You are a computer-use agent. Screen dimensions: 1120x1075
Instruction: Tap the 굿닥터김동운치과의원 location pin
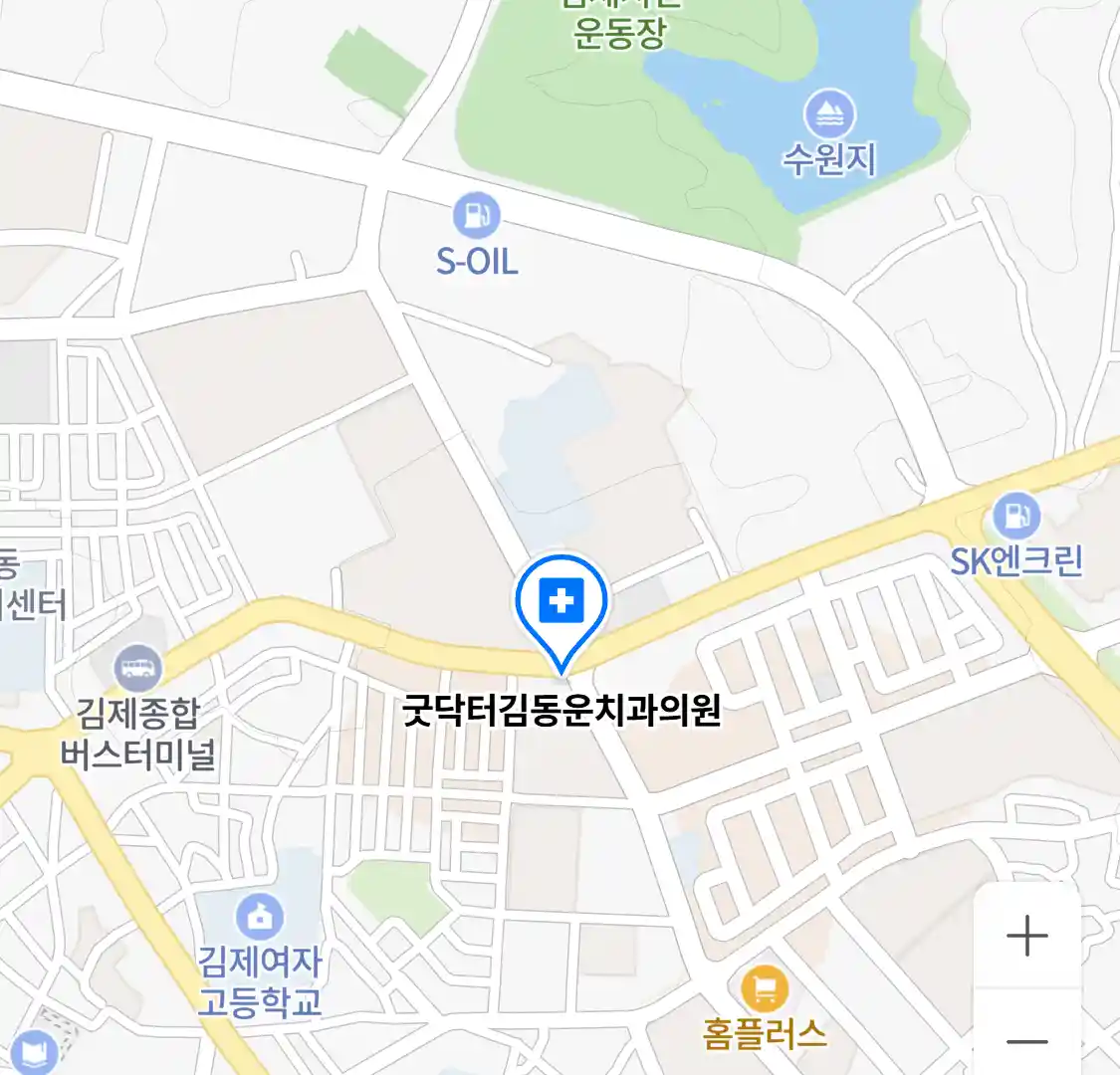pyautogui.click(x=561, y=604)
